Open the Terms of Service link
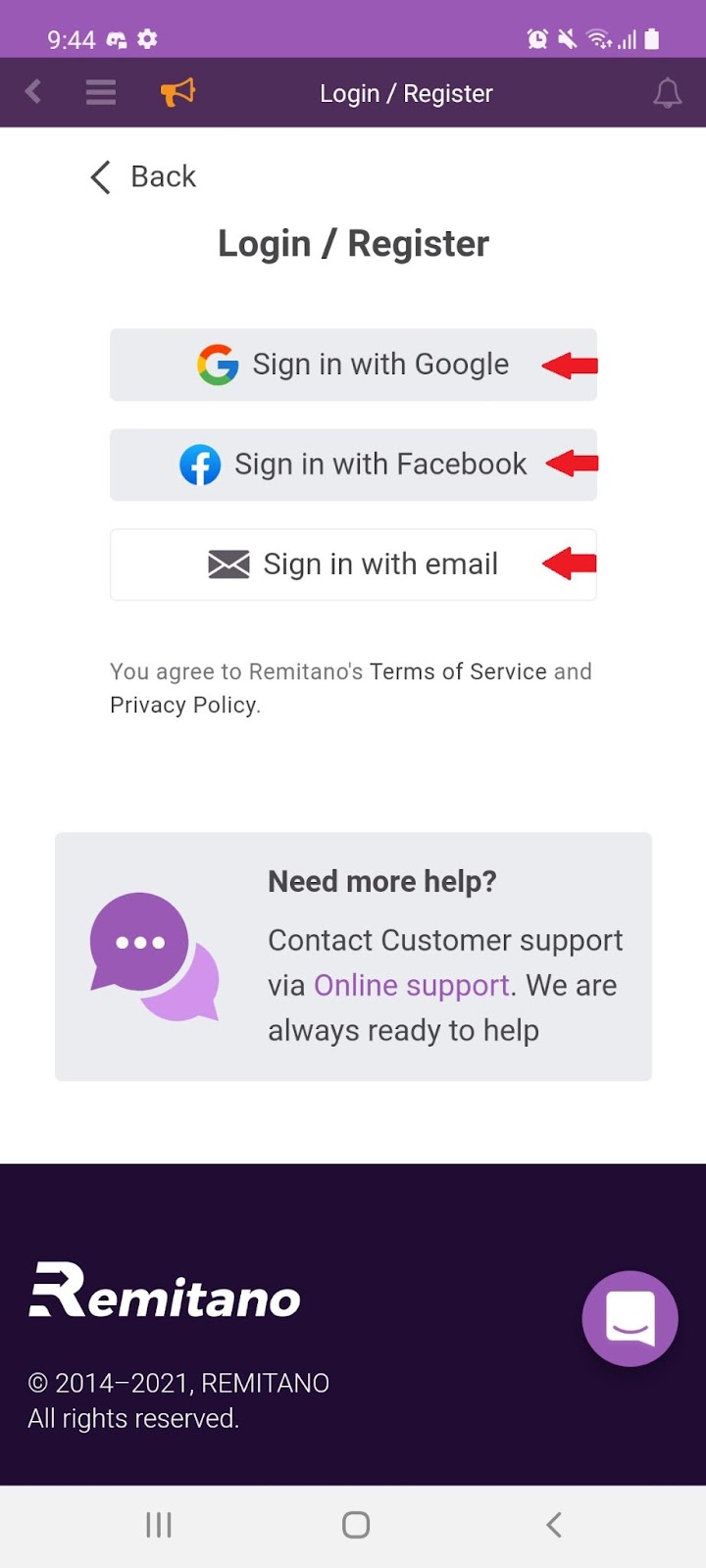The width and height of the screenshot is (706, 1568). point(458,671)
